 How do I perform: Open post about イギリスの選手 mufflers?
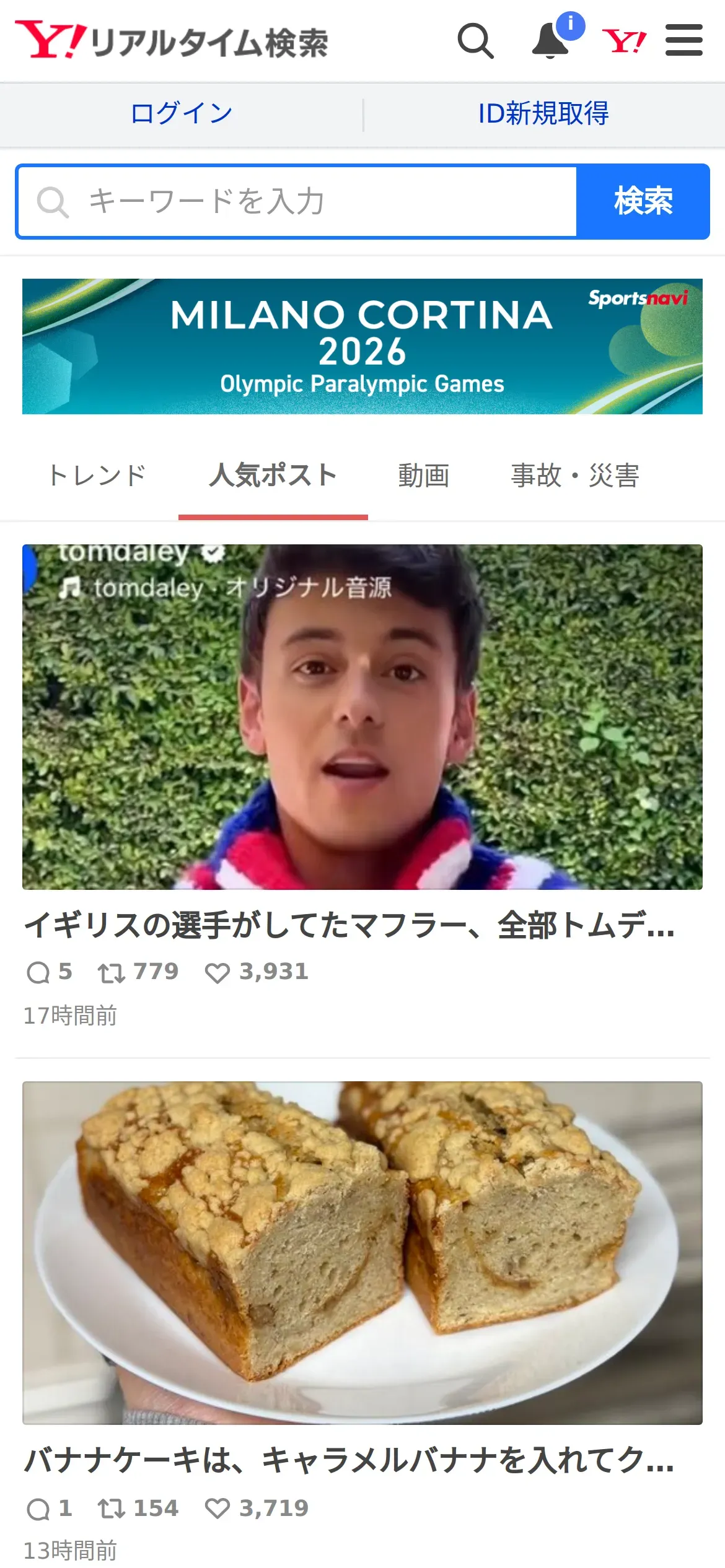349,925
